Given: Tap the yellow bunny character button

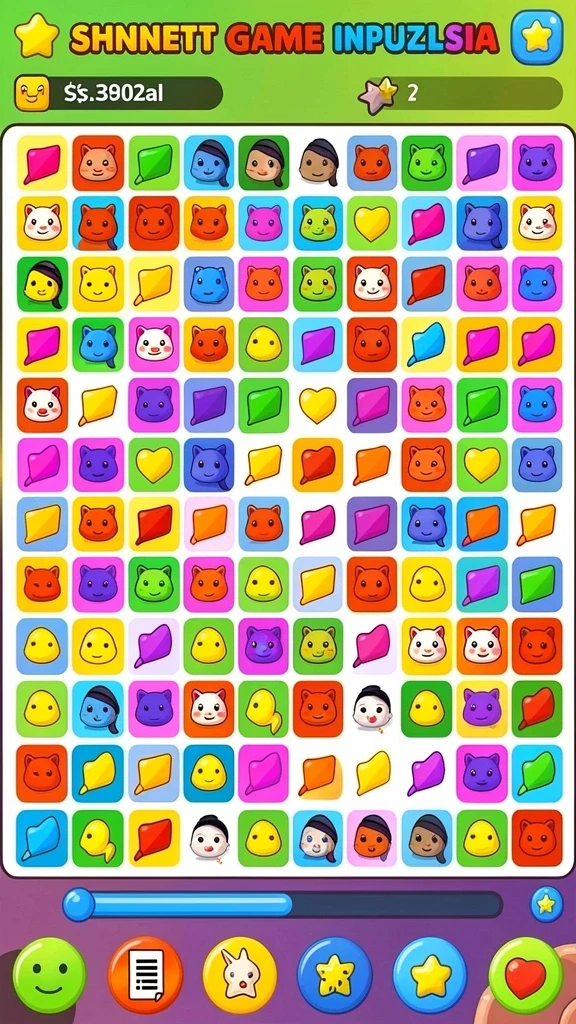Looking at the screenshot, I should click(x=240, y=975).
